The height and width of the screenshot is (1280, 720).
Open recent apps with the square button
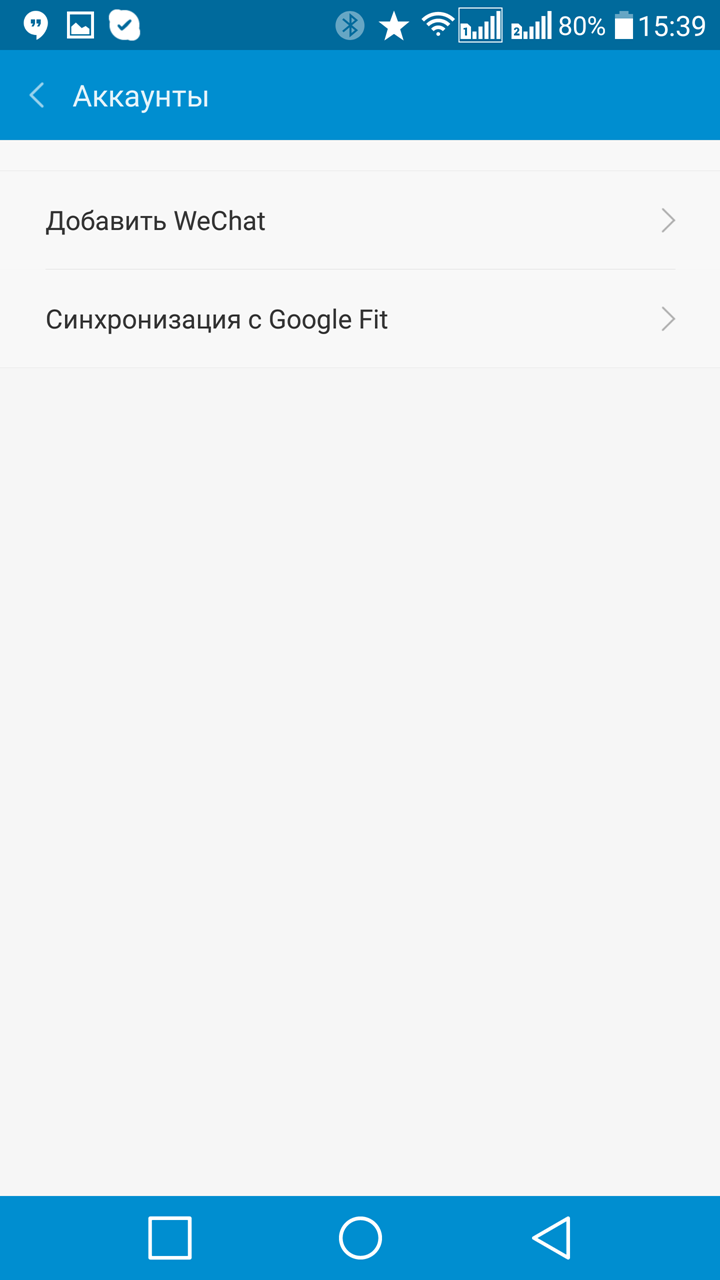(170, 1238)
